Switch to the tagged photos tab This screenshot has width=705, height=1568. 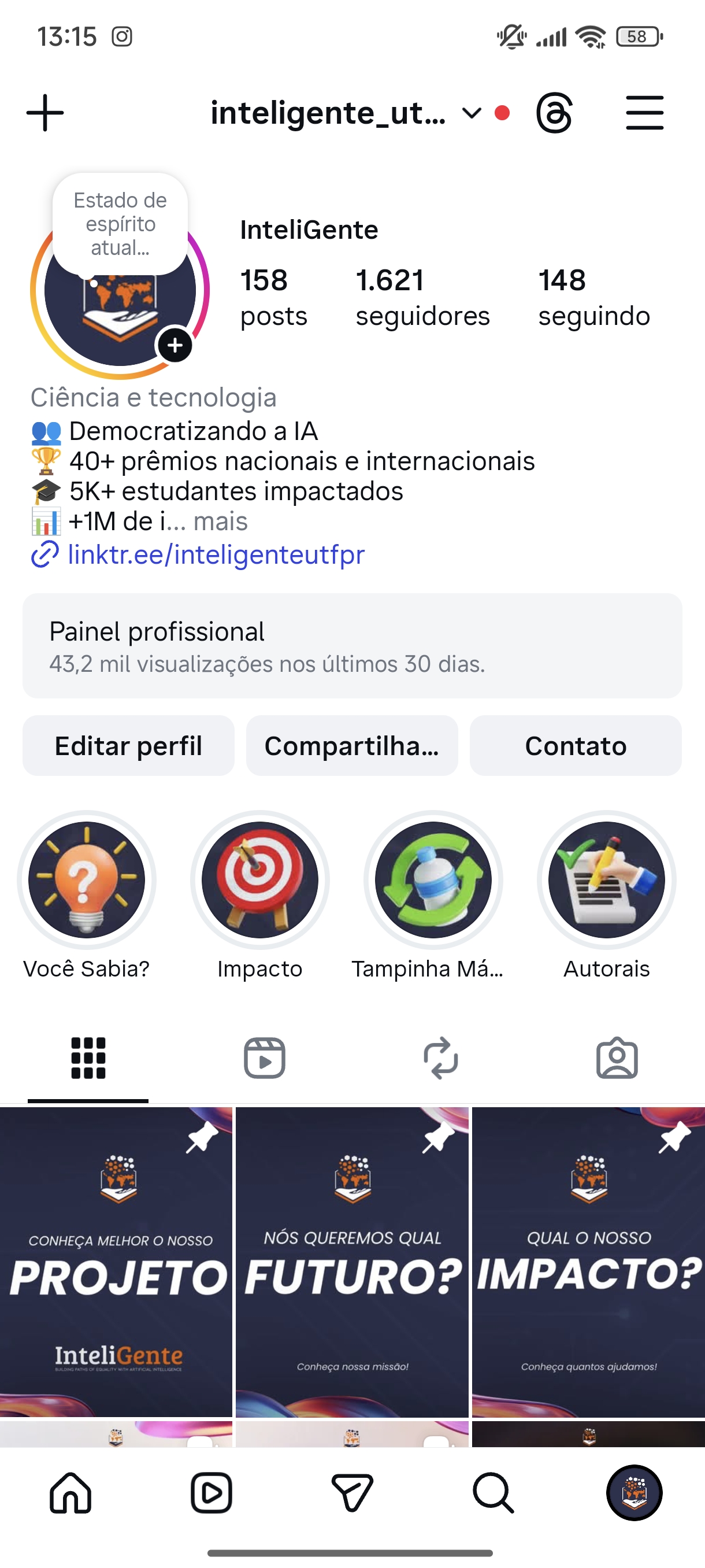point(617,1058)
